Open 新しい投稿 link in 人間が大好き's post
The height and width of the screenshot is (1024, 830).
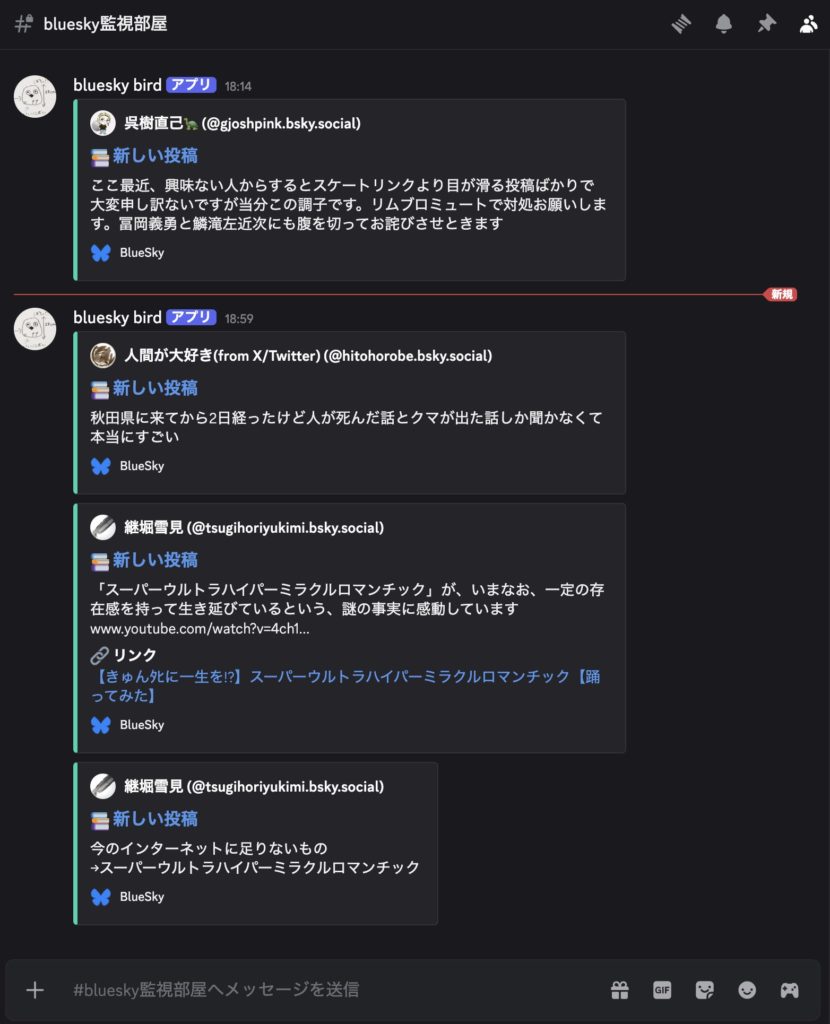coord(154,388)
